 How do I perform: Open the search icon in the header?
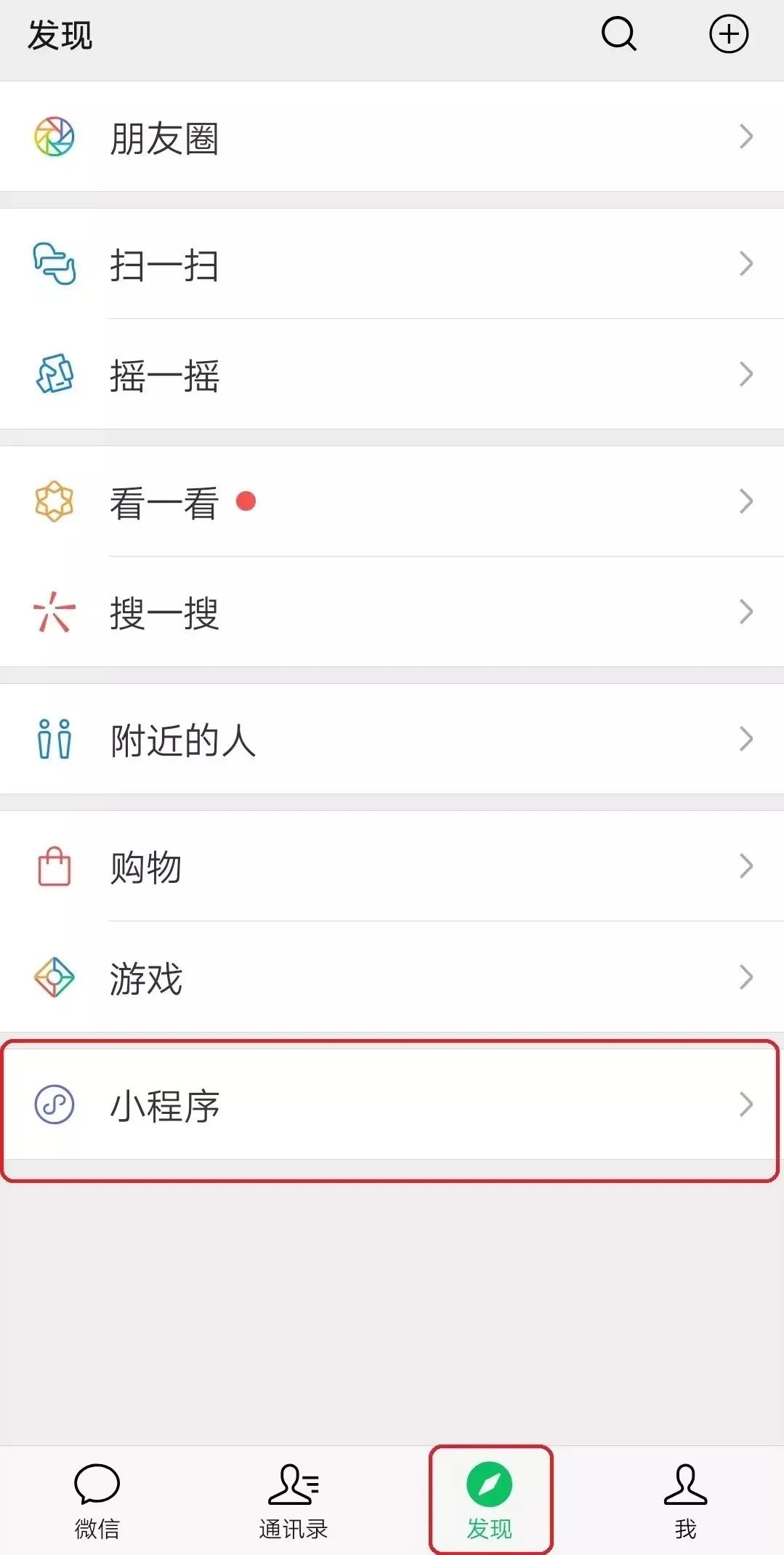618,34
